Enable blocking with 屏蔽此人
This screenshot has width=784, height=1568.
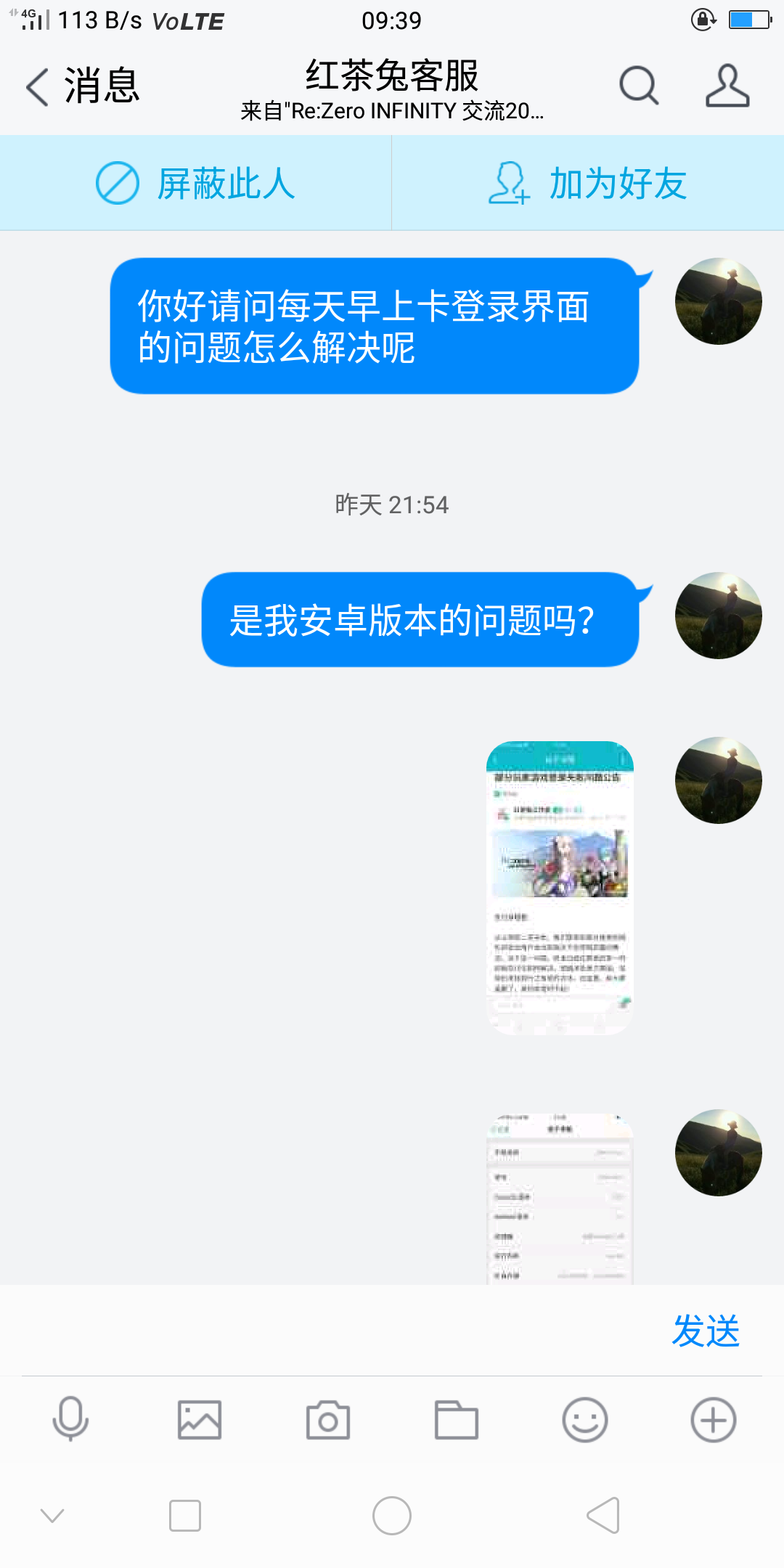pyautogui.click(x=196, y=183)
